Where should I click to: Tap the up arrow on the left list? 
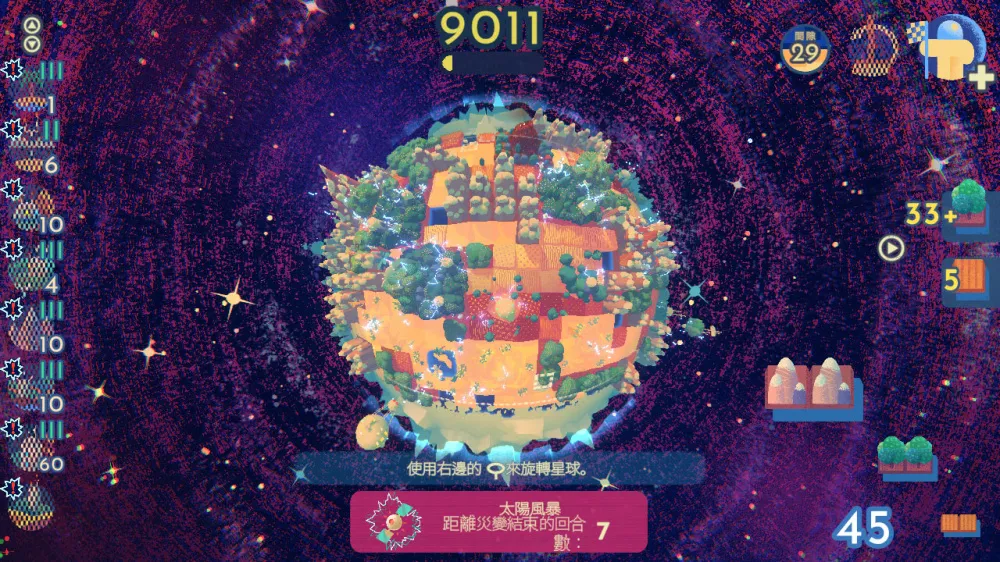(32, 26)
